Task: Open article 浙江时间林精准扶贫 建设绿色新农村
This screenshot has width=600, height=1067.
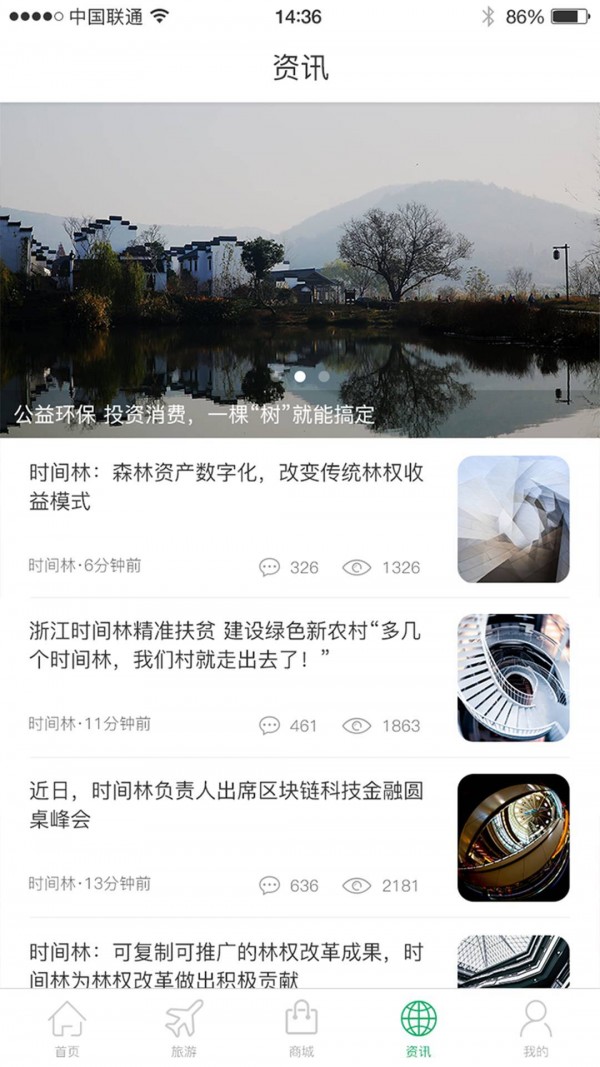Action: 227,645
